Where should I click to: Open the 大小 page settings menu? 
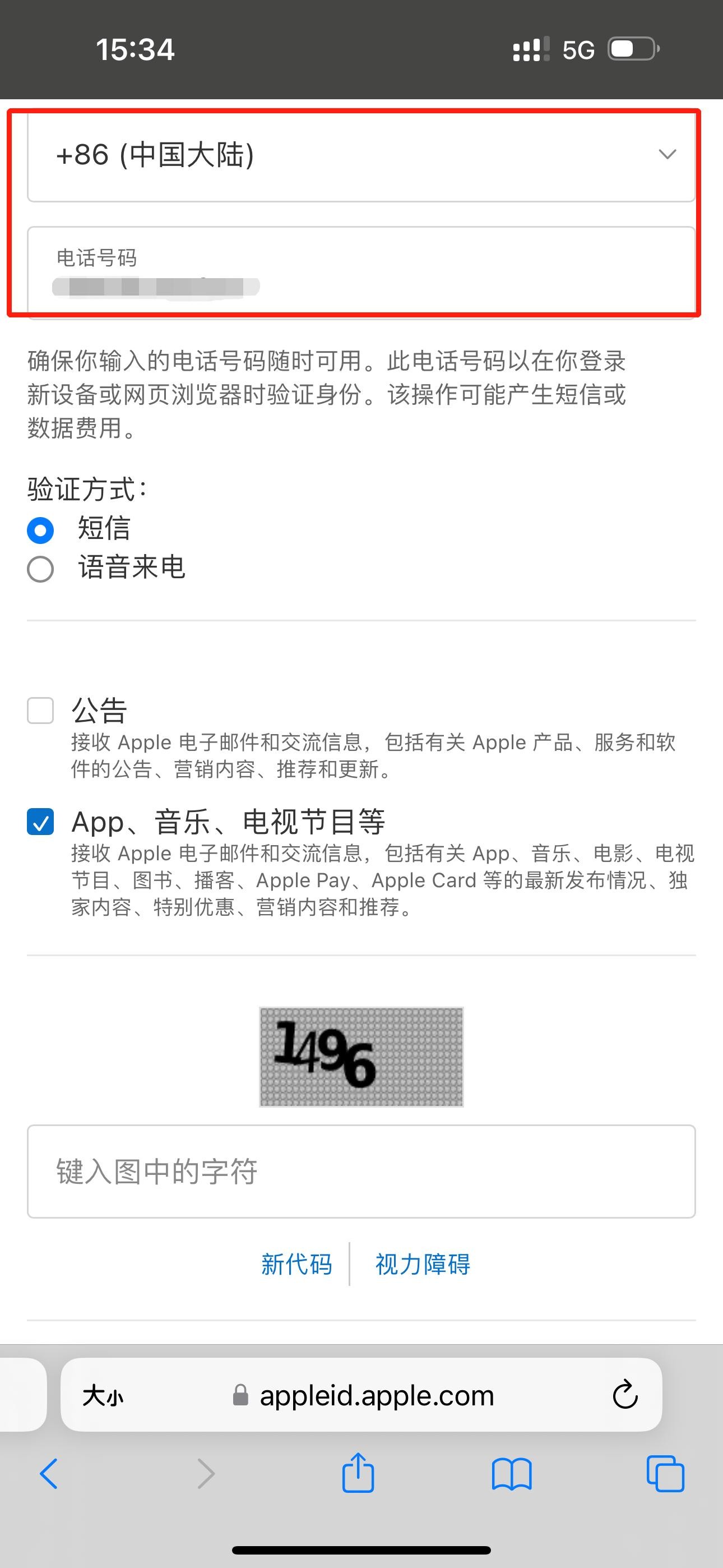click(103, 1395)
